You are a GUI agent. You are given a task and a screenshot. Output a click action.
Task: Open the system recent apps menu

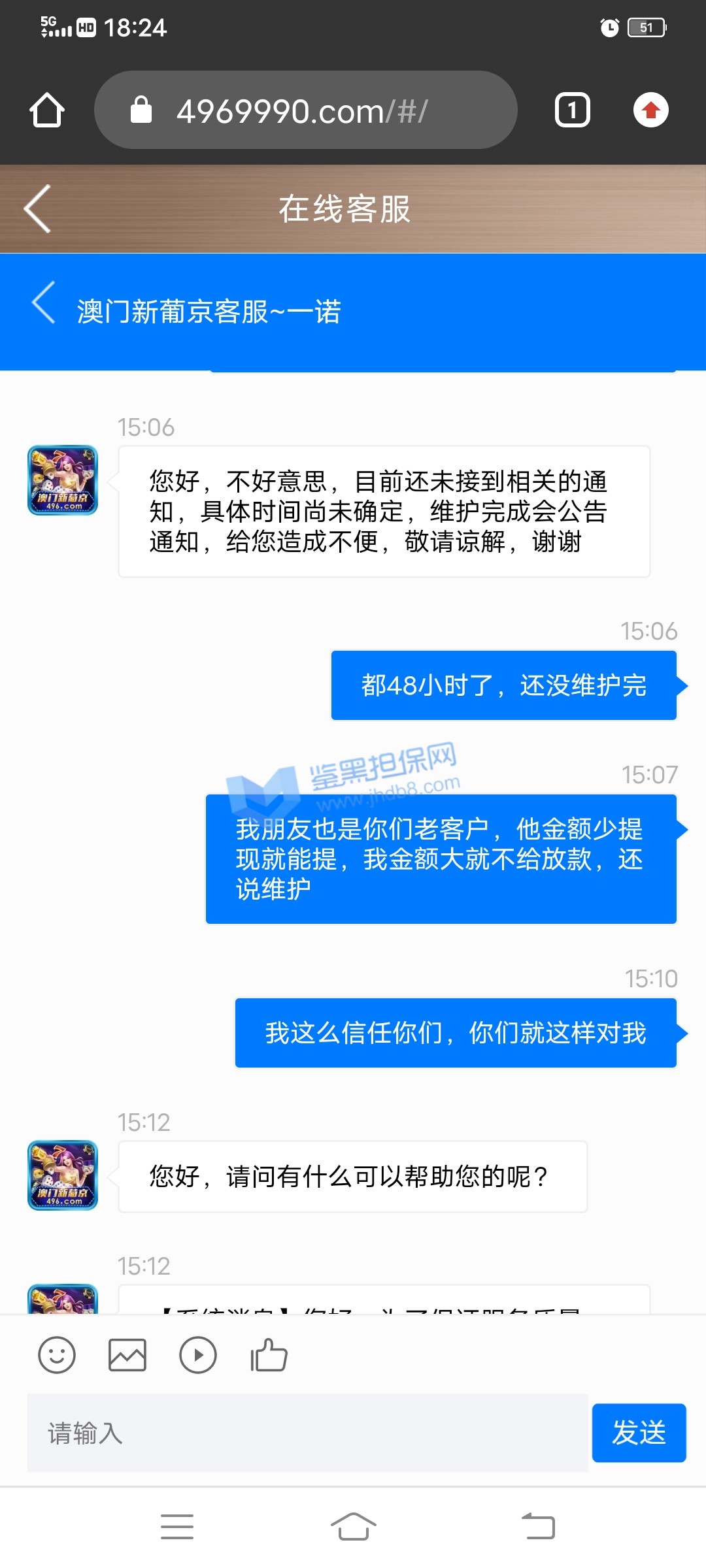[x=177, y=1527]
